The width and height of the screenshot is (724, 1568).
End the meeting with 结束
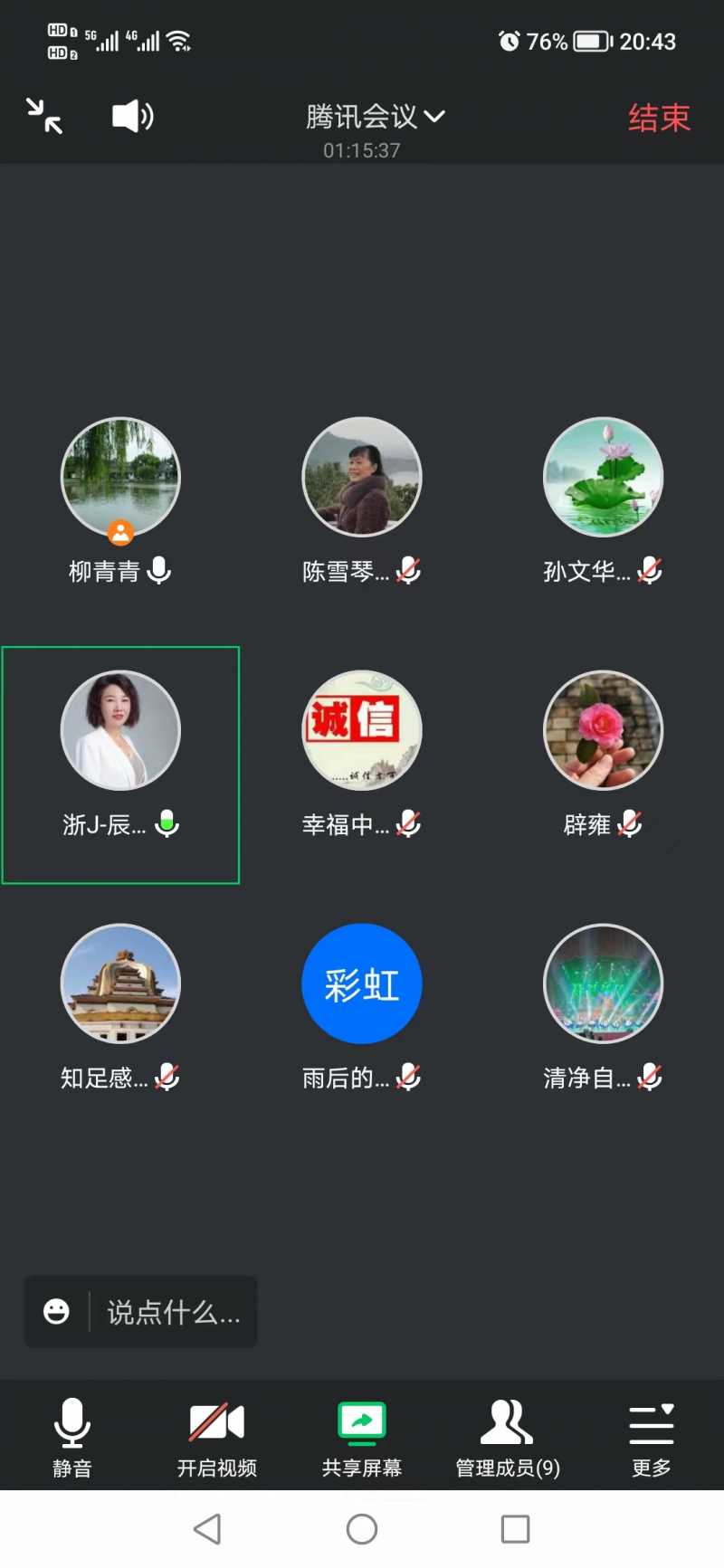click(659, 118)
